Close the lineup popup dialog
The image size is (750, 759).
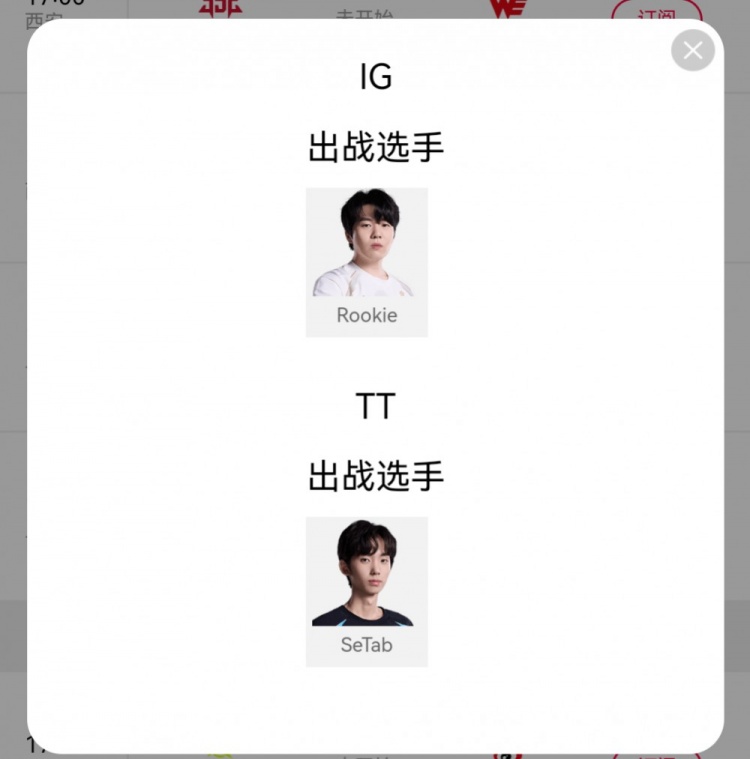pyautogui.click(x=692, y=50)
